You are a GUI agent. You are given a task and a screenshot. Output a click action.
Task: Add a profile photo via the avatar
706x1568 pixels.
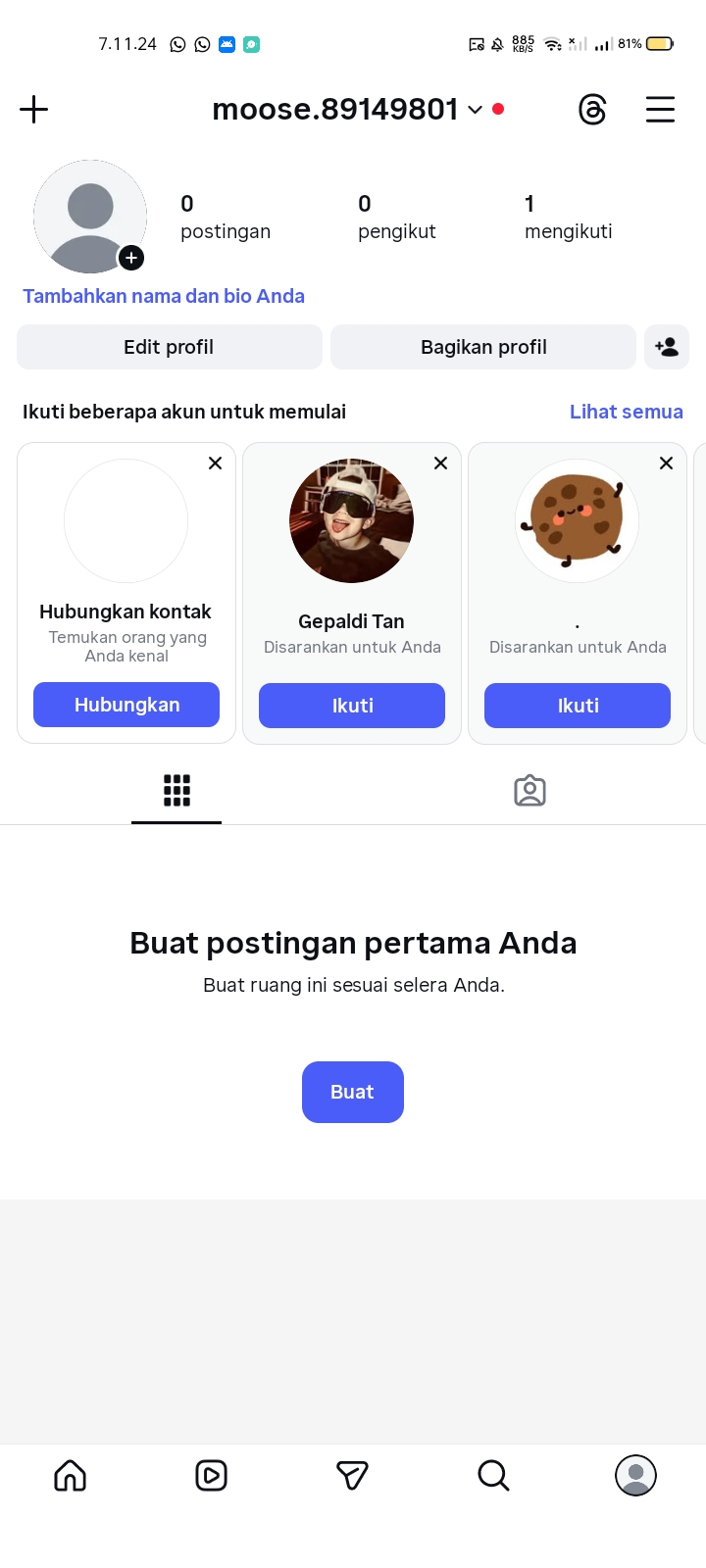pos(90,217)
